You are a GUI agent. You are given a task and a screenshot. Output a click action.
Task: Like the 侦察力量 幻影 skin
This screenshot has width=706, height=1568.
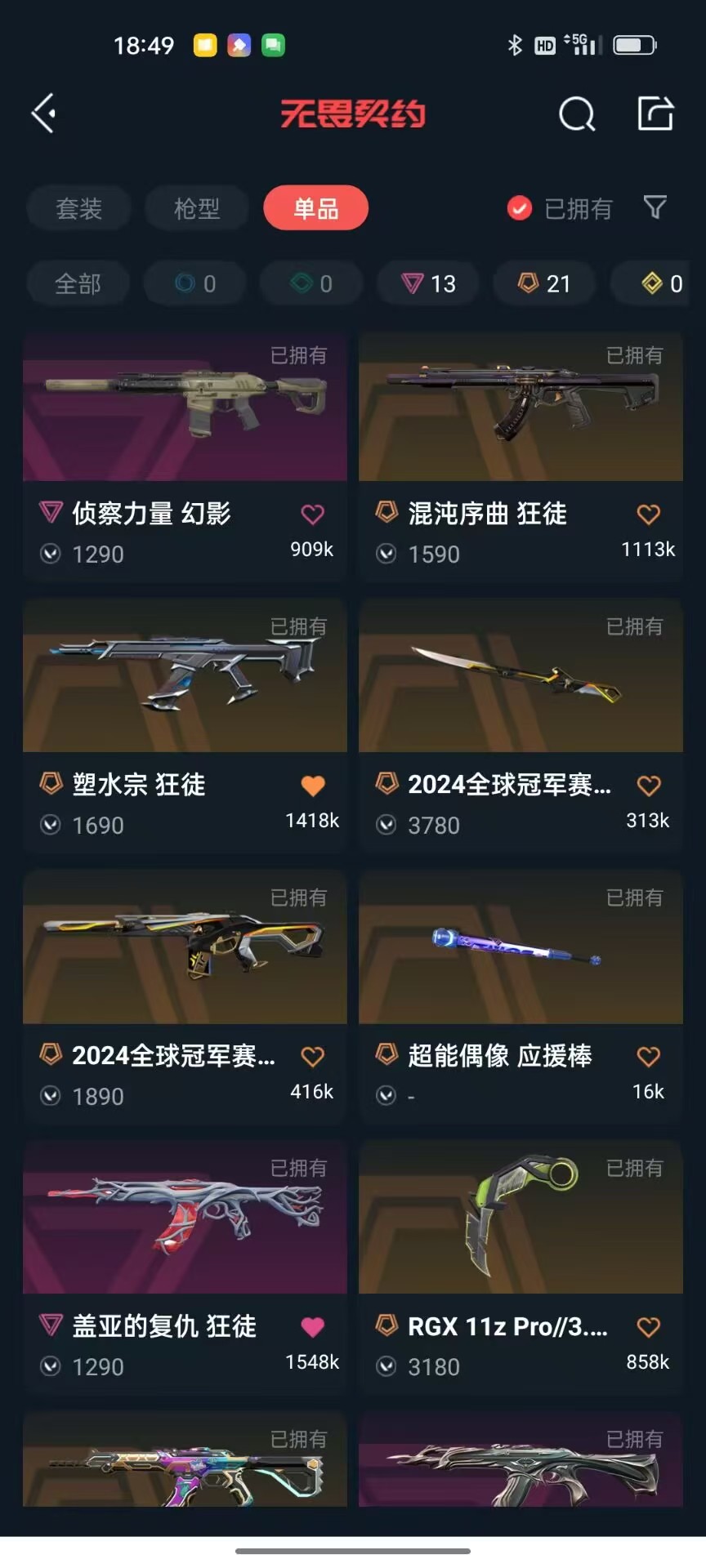[313, 514]
